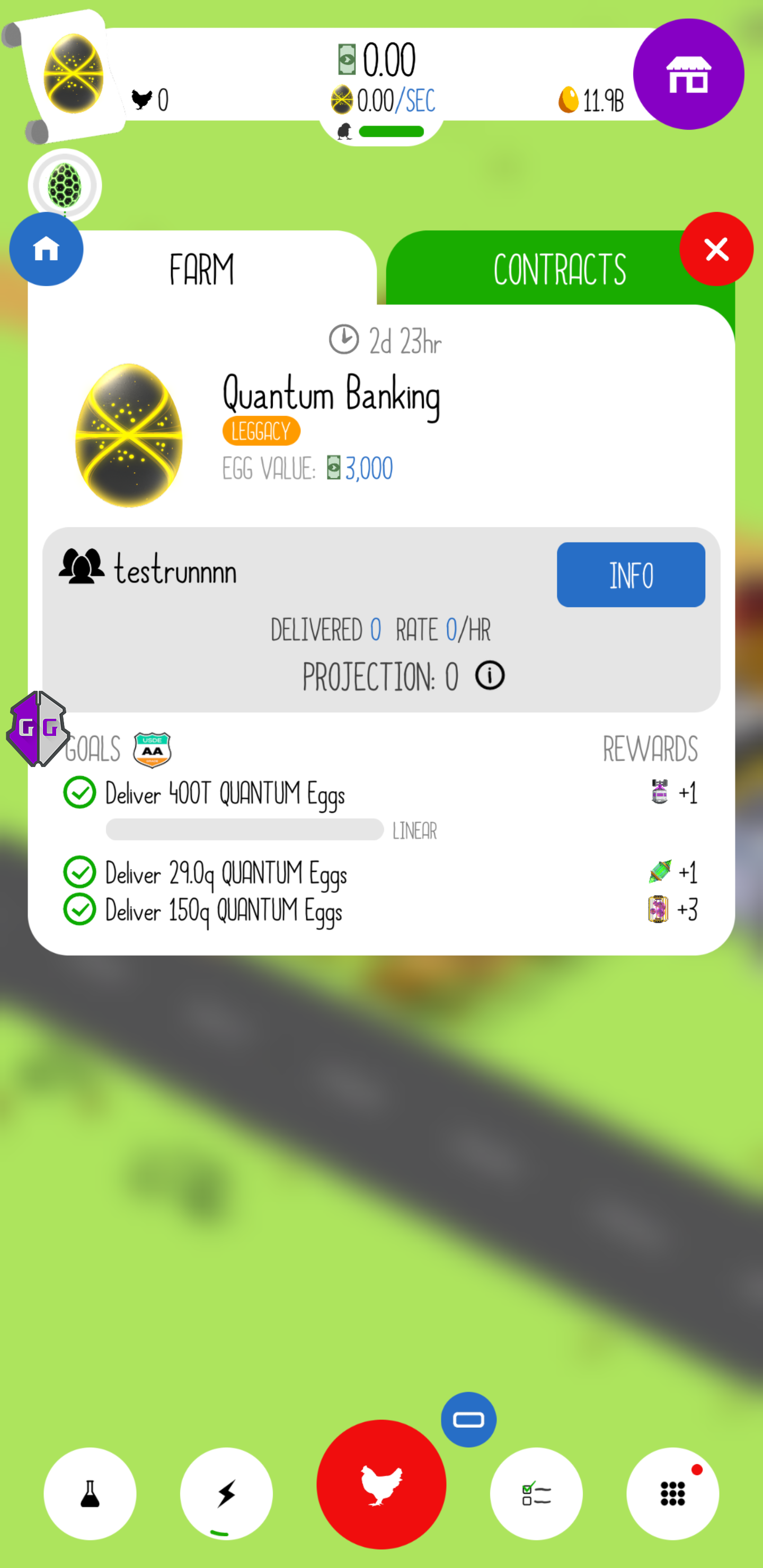Select the Farm tab

coord(201,269)
